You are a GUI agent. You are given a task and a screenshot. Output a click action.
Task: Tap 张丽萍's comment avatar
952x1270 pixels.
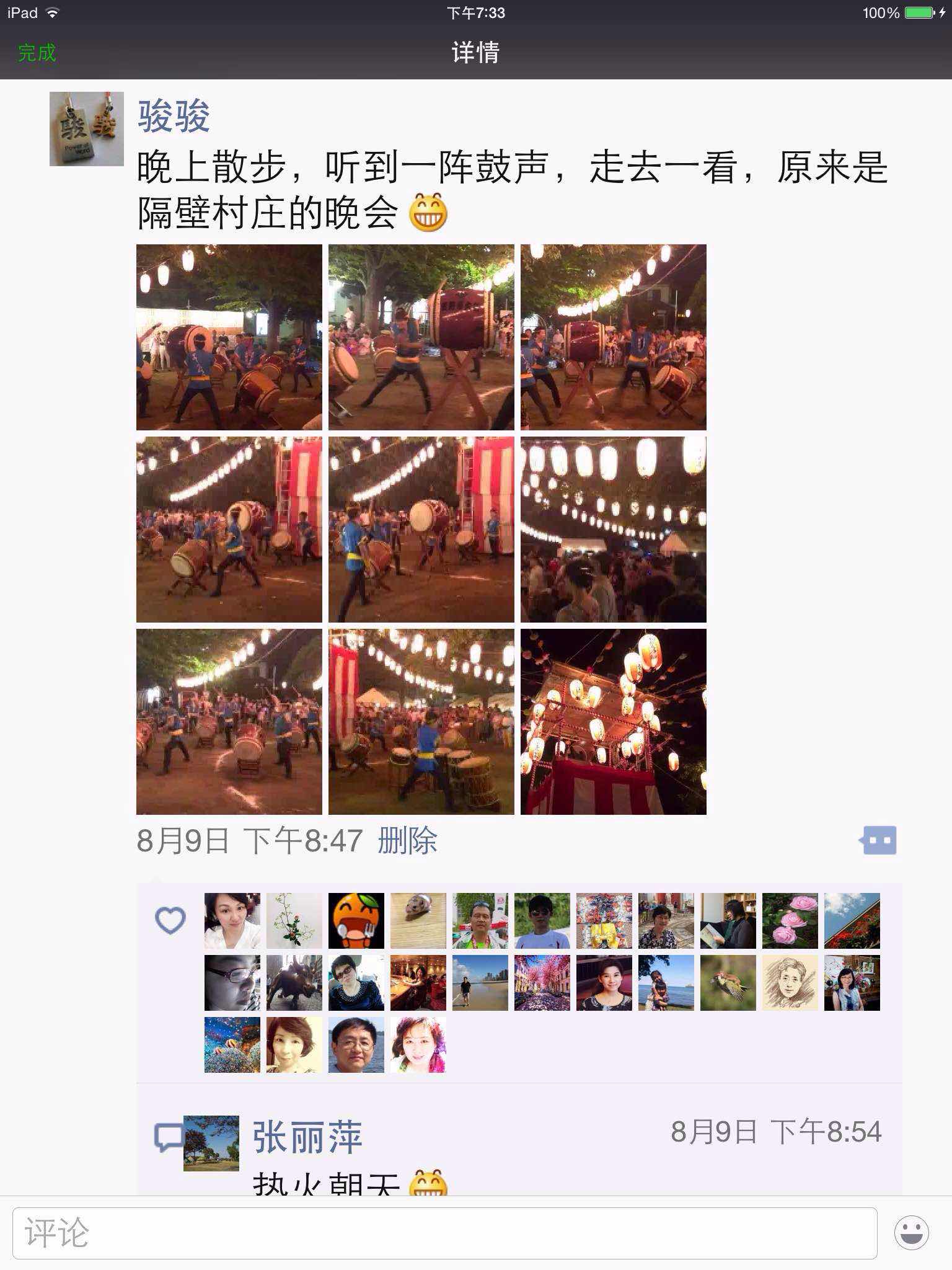click(x=211, y=1143)
